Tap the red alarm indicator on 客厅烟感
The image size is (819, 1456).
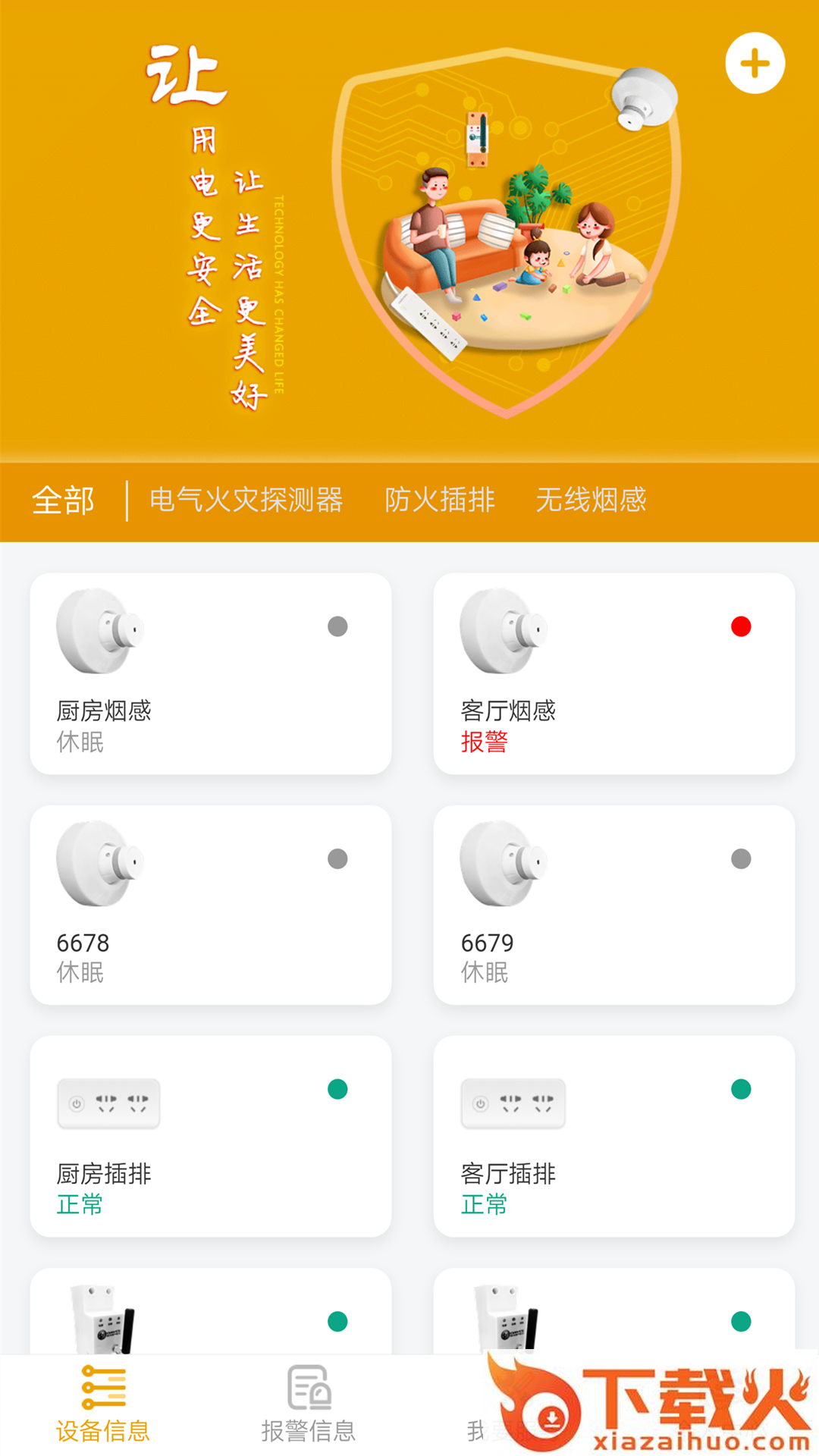click(x=741, y=626)
